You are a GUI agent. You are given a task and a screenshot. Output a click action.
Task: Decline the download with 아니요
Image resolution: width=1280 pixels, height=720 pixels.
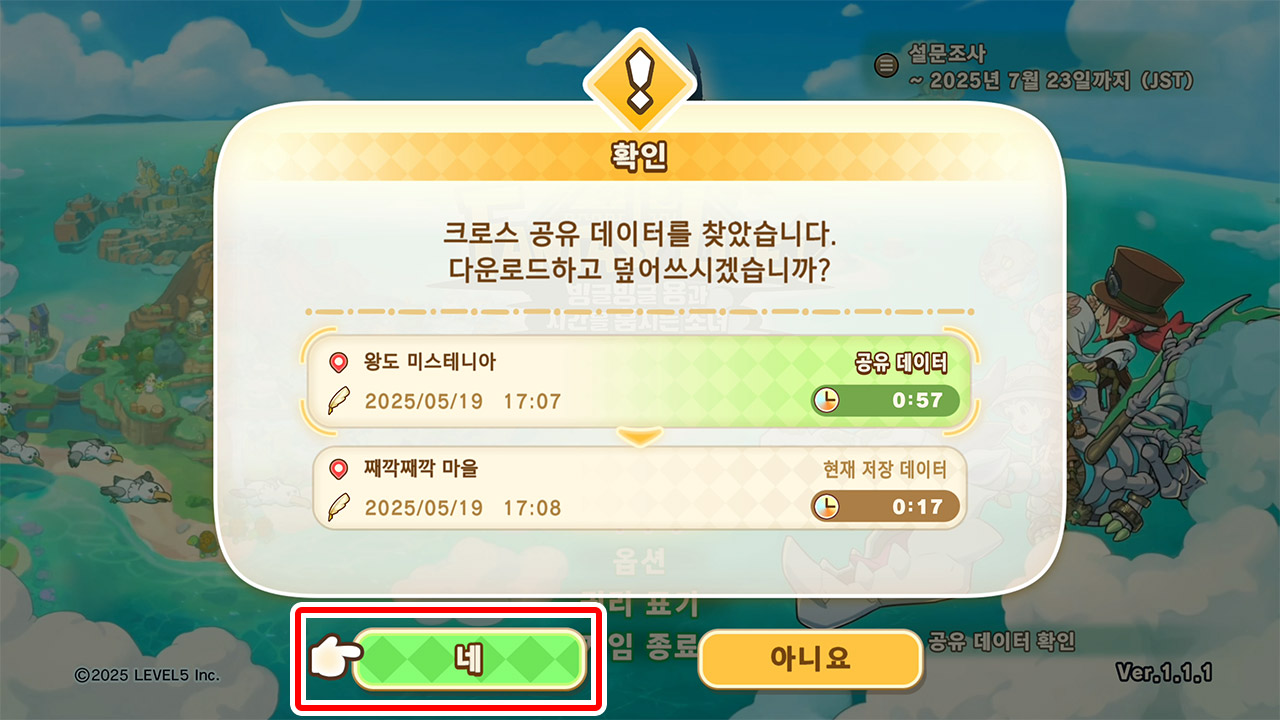[x=809, y=659]
